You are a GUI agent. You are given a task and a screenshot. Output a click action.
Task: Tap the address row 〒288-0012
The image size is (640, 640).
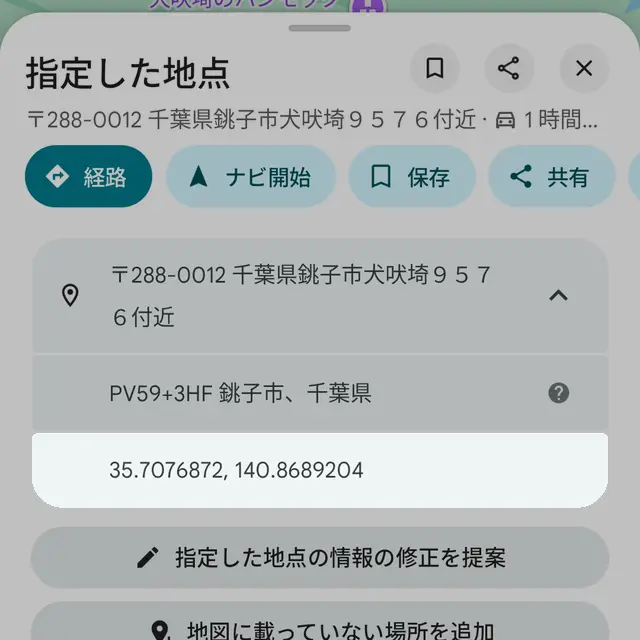point(300,296)
